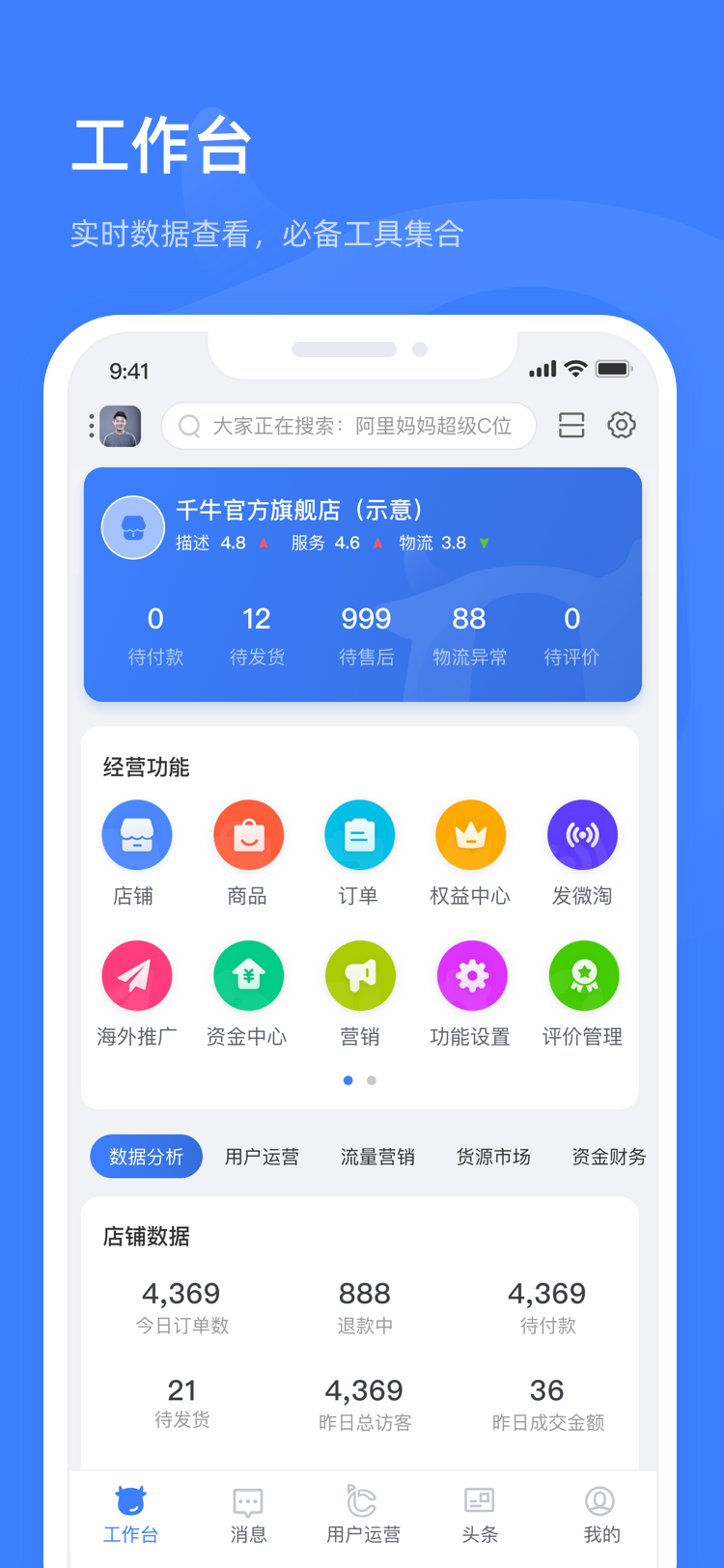This screenshot has width=724, height=1568.
Task: Open the workbench layout icon beside settings
Action: (x=571, y=425)
